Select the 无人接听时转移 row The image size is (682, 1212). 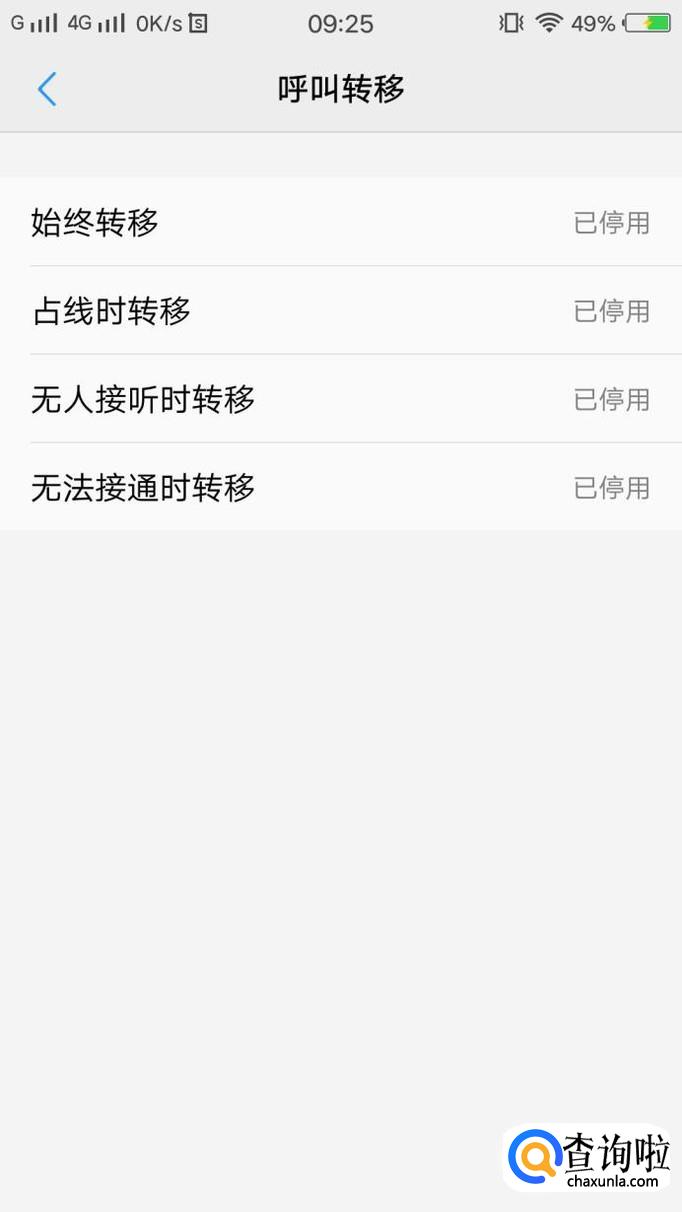pos(340,399)
